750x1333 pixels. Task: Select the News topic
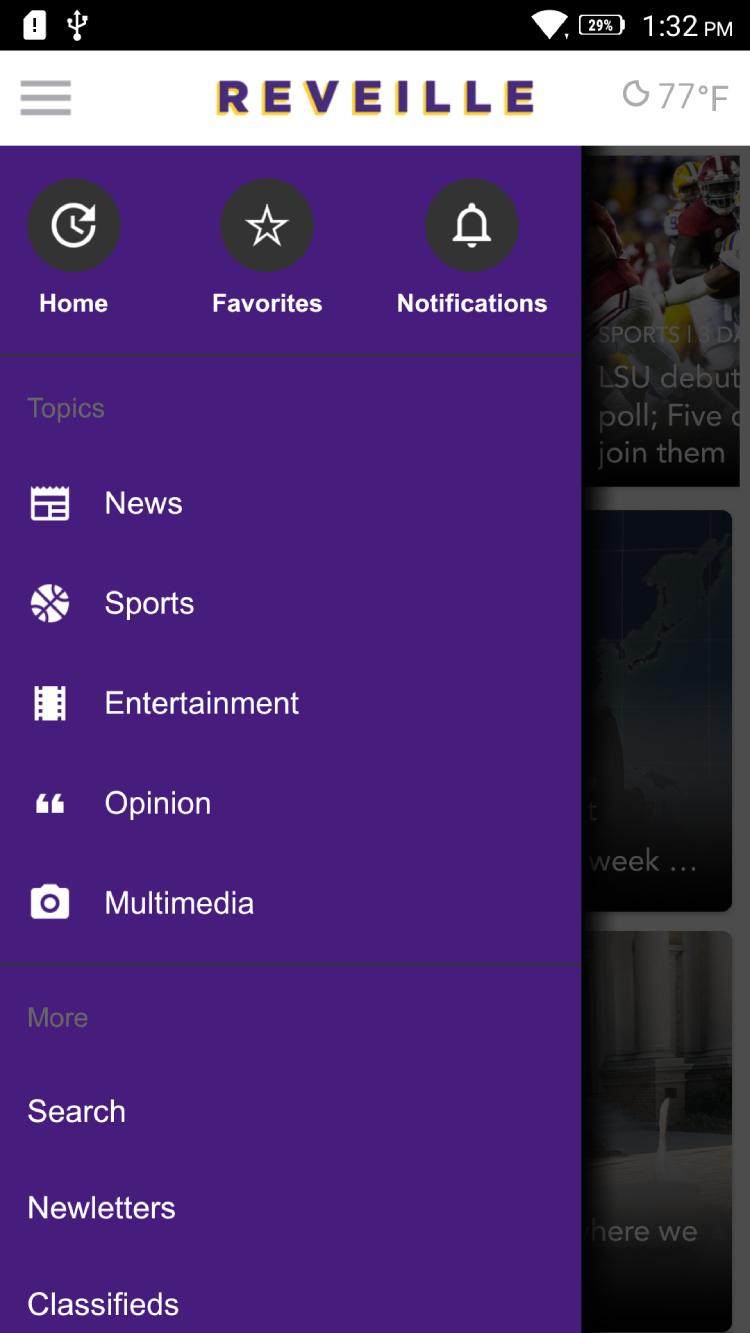tap(290, 503)
